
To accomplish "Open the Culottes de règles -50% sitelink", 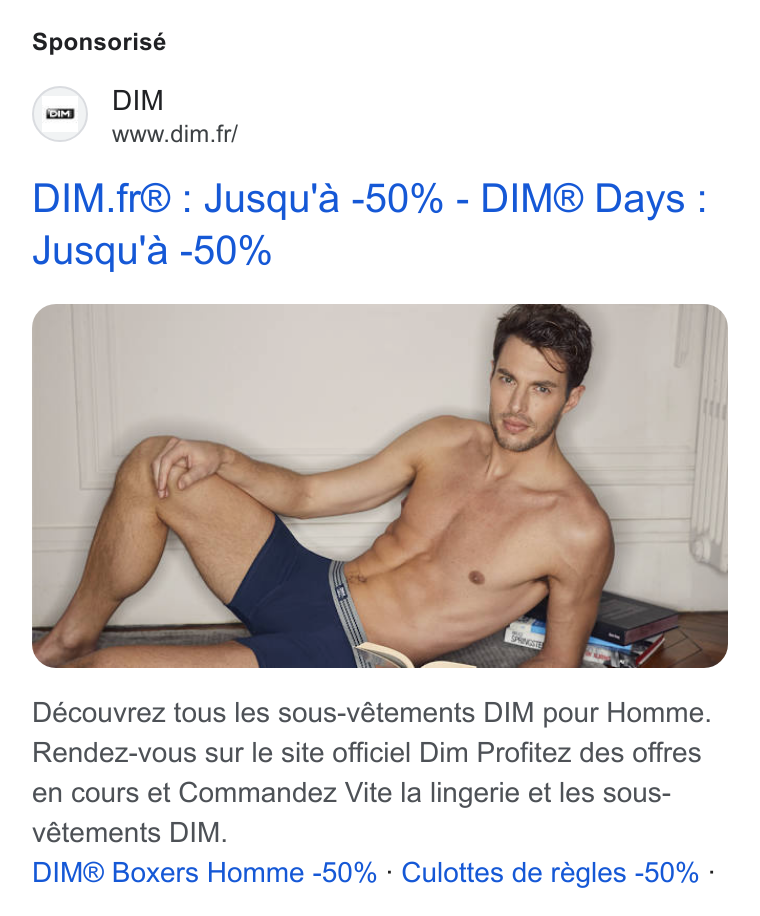I will 550,872.
